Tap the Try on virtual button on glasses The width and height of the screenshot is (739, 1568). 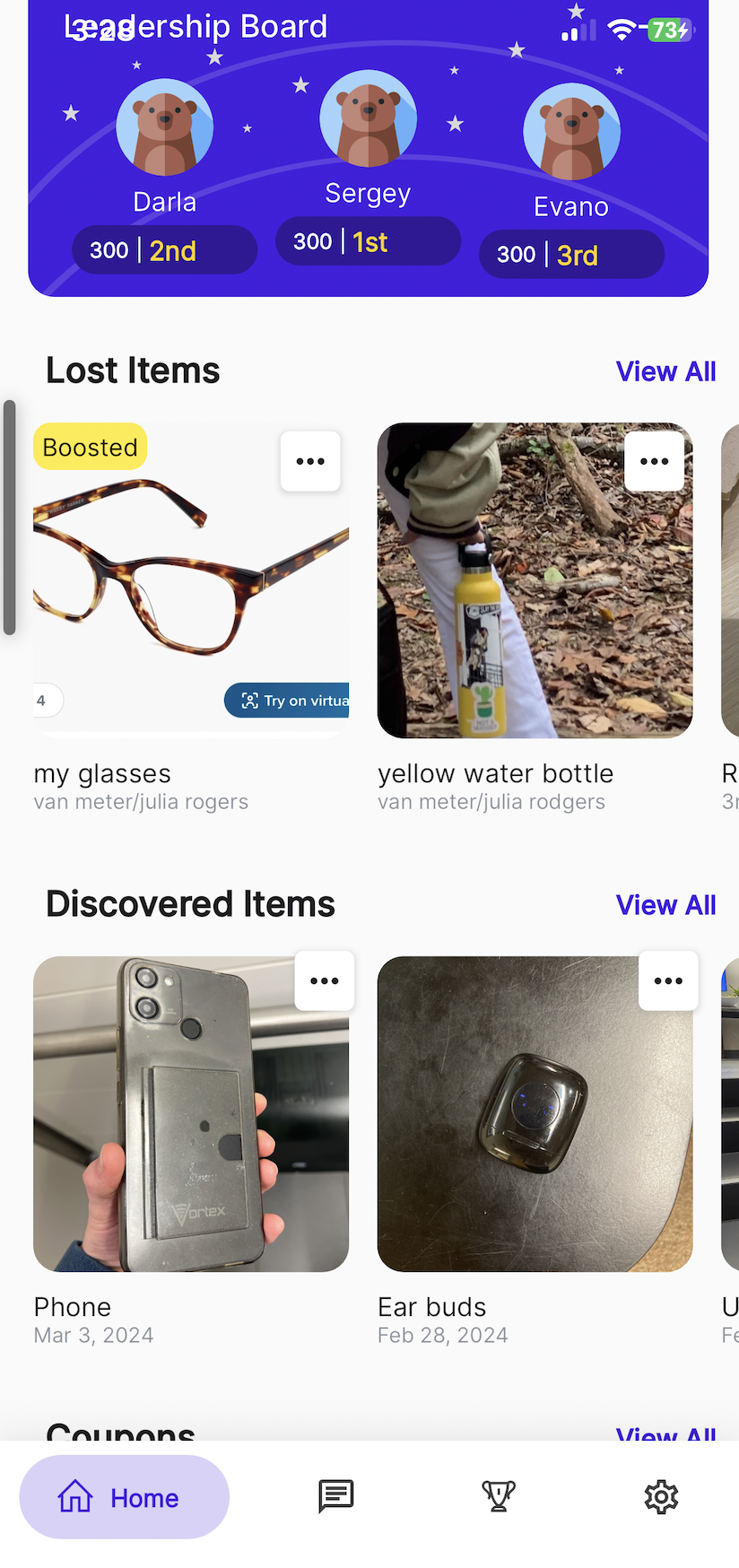point(289,701)
